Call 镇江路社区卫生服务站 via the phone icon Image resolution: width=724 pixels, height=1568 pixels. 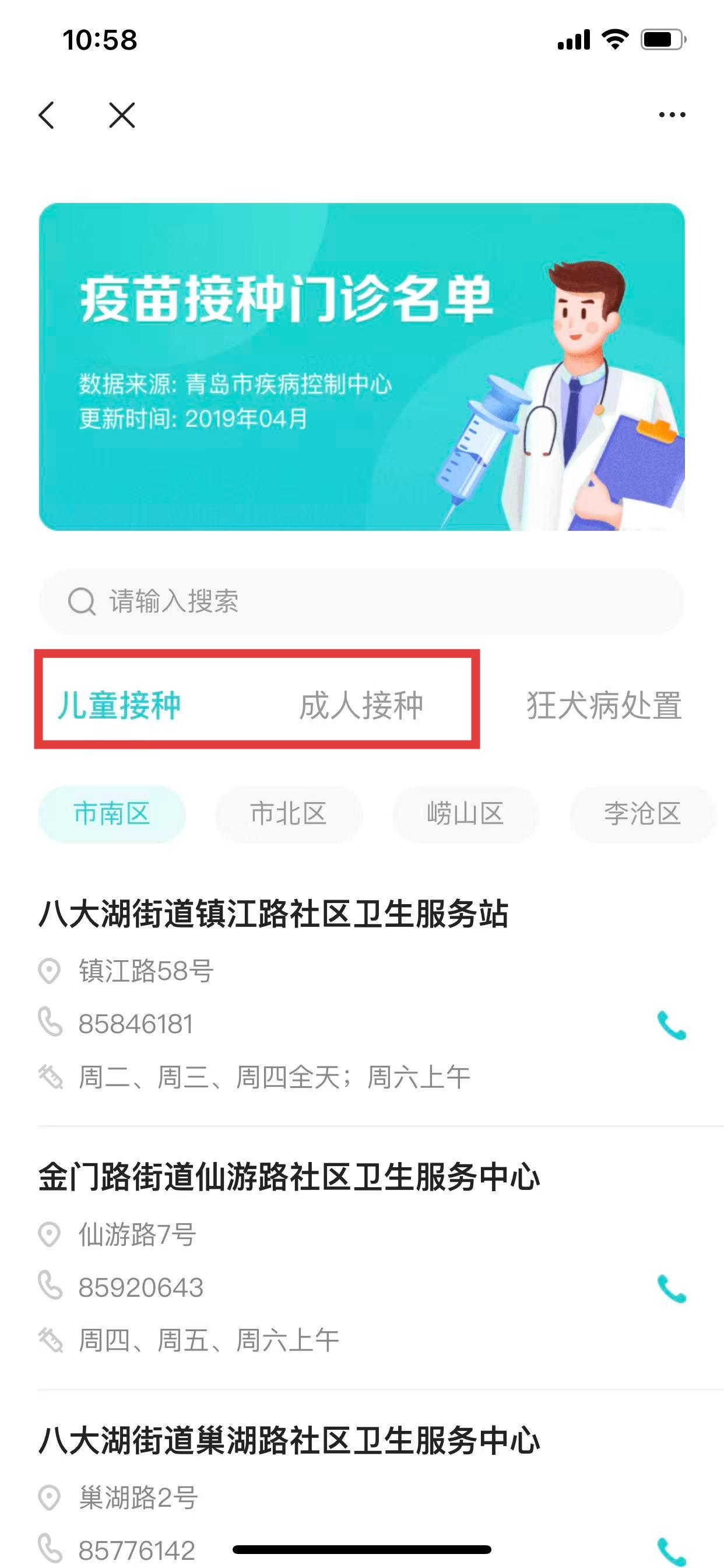672,1025
